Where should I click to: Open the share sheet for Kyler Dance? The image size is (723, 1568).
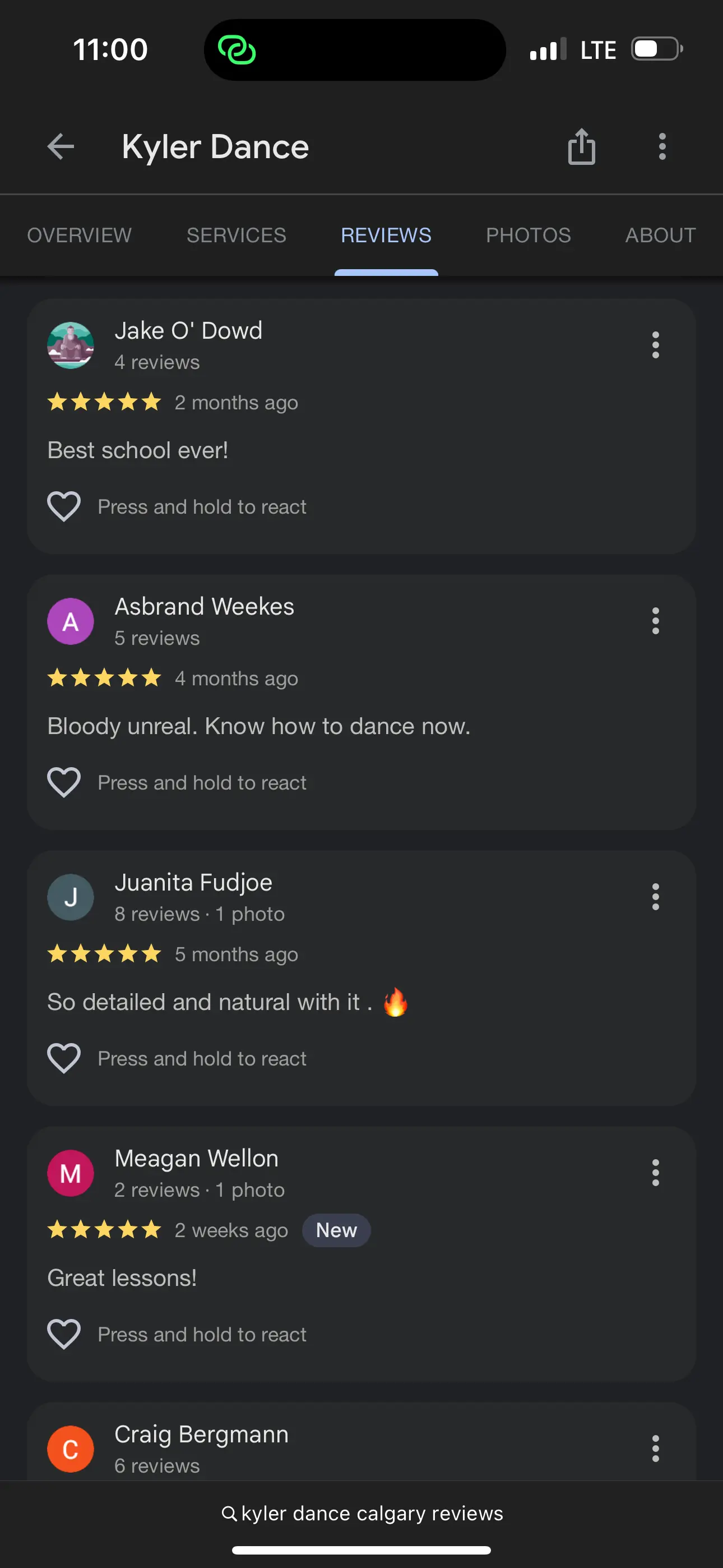pyautogui.click(x=581, y=146)
